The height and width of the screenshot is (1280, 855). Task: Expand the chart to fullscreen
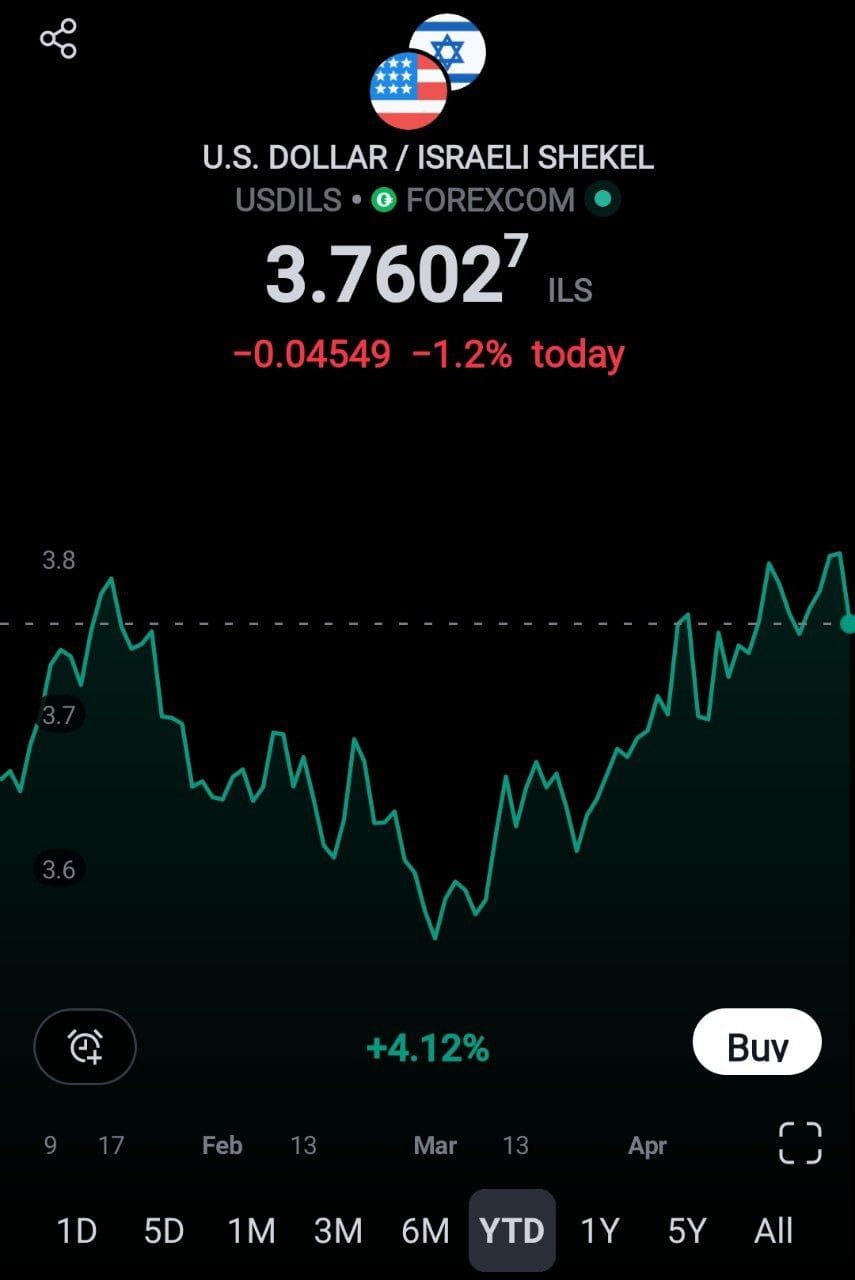pos(800,1143)
